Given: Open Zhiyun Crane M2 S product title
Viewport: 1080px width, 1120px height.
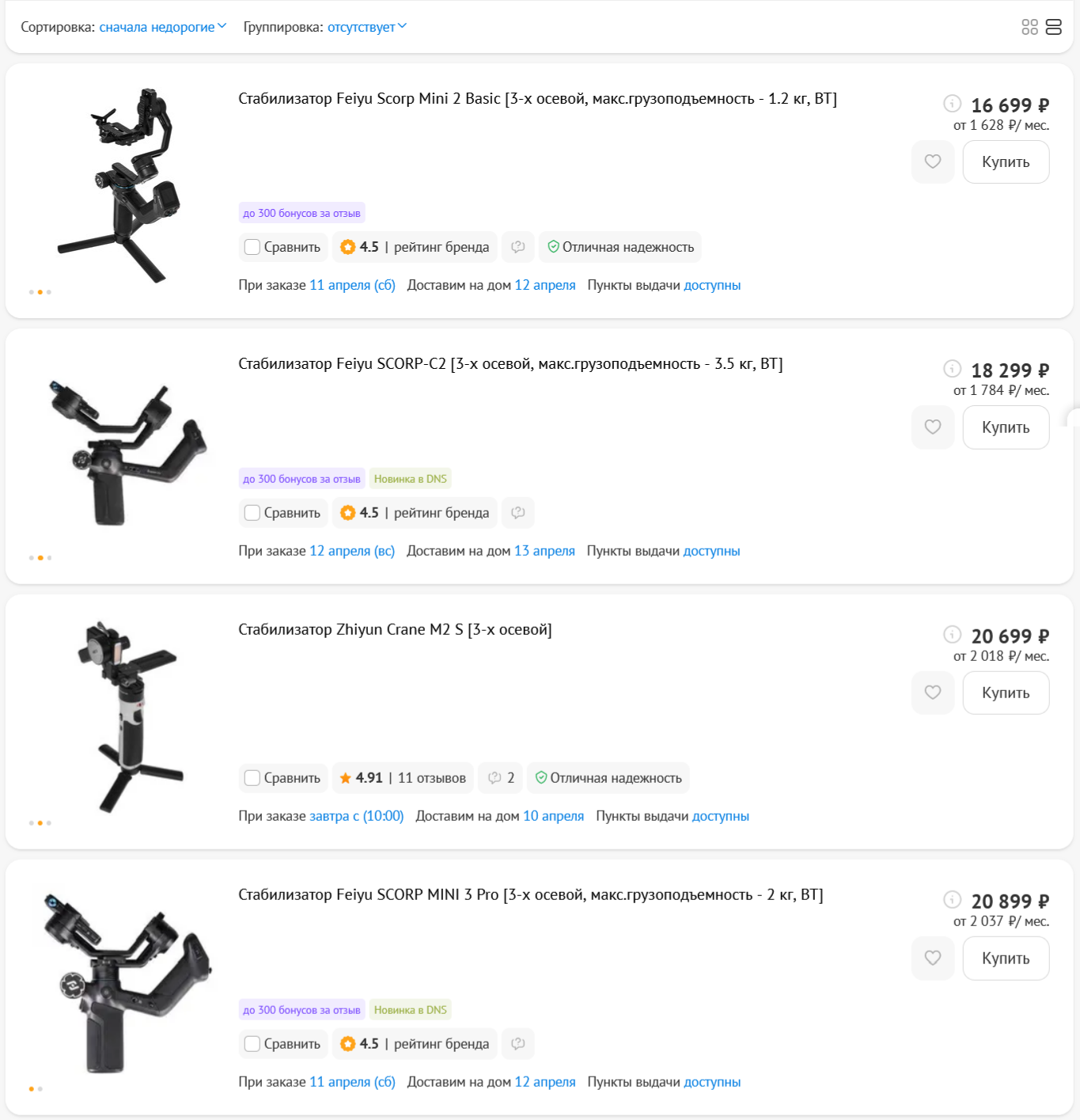Looking at the screenshot, I should point(395,629).
